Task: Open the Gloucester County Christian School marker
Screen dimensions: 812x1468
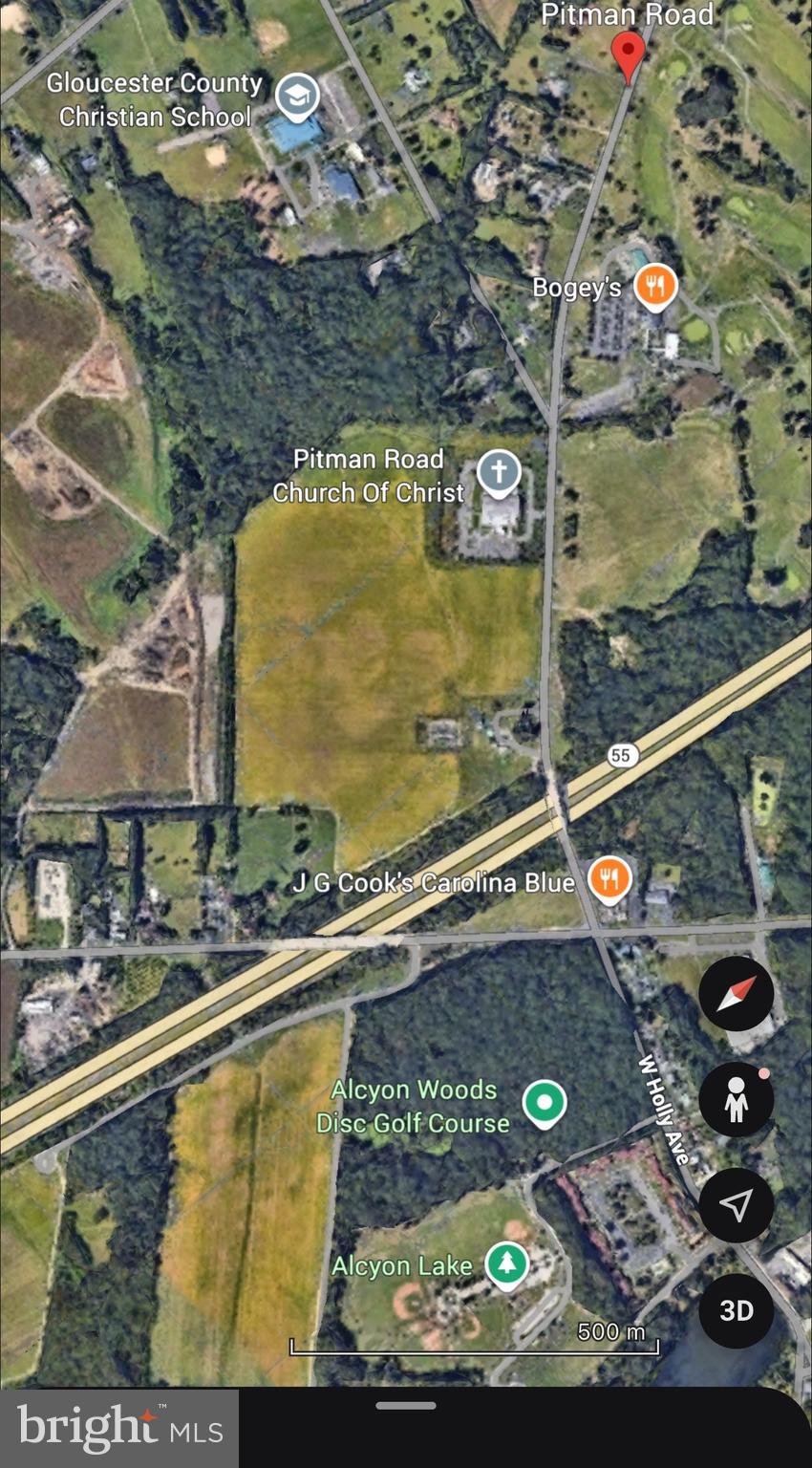Action: pos(297,97)
